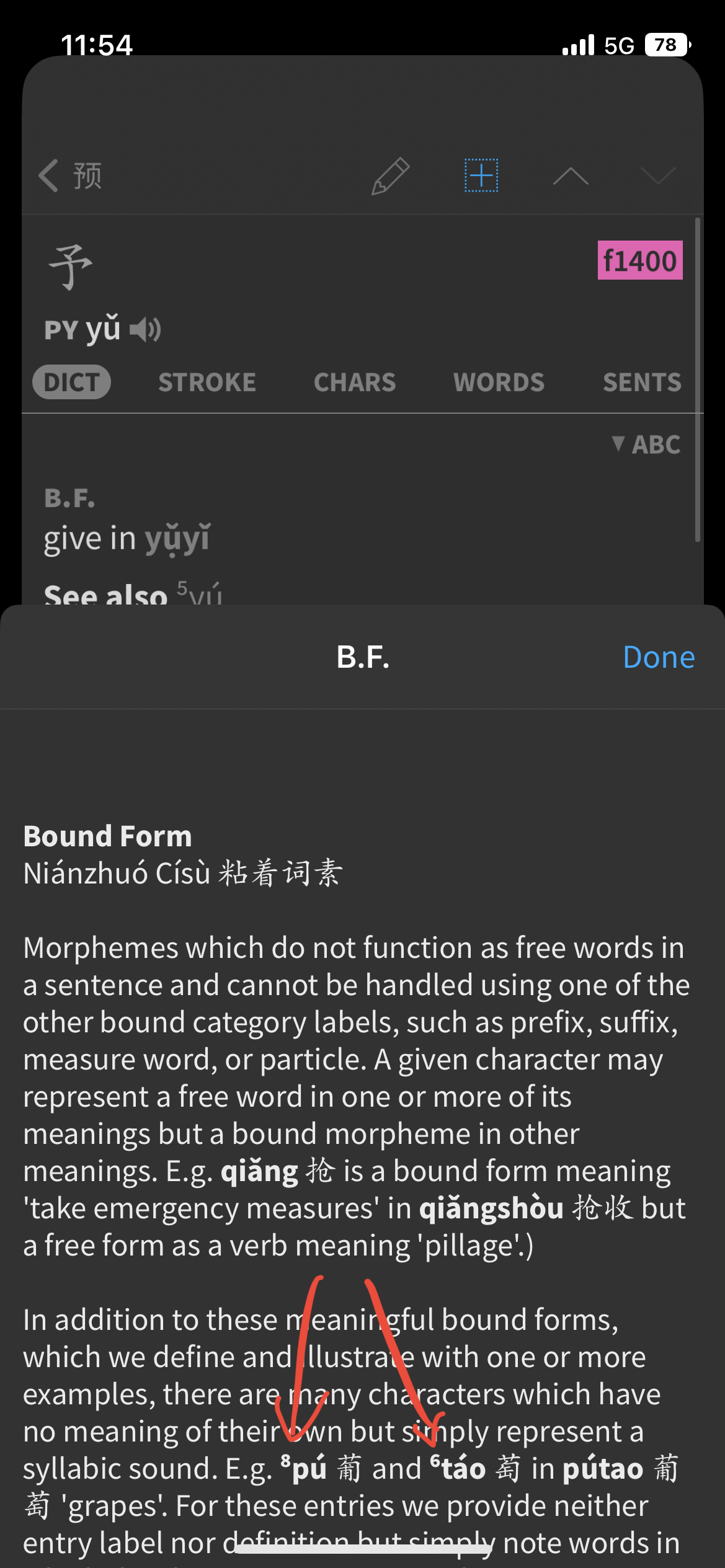Switch to the WORDS tab

[x=499, y=383]
